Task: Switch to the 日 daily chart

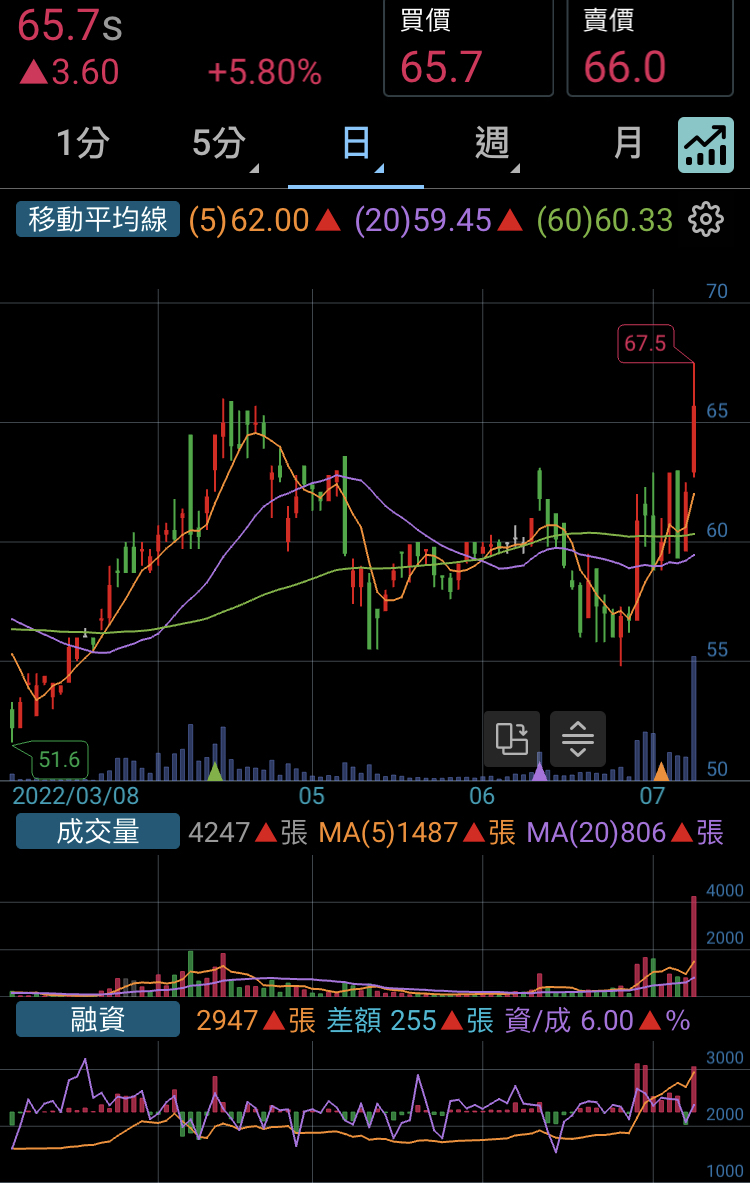Action: coord(356,144)
